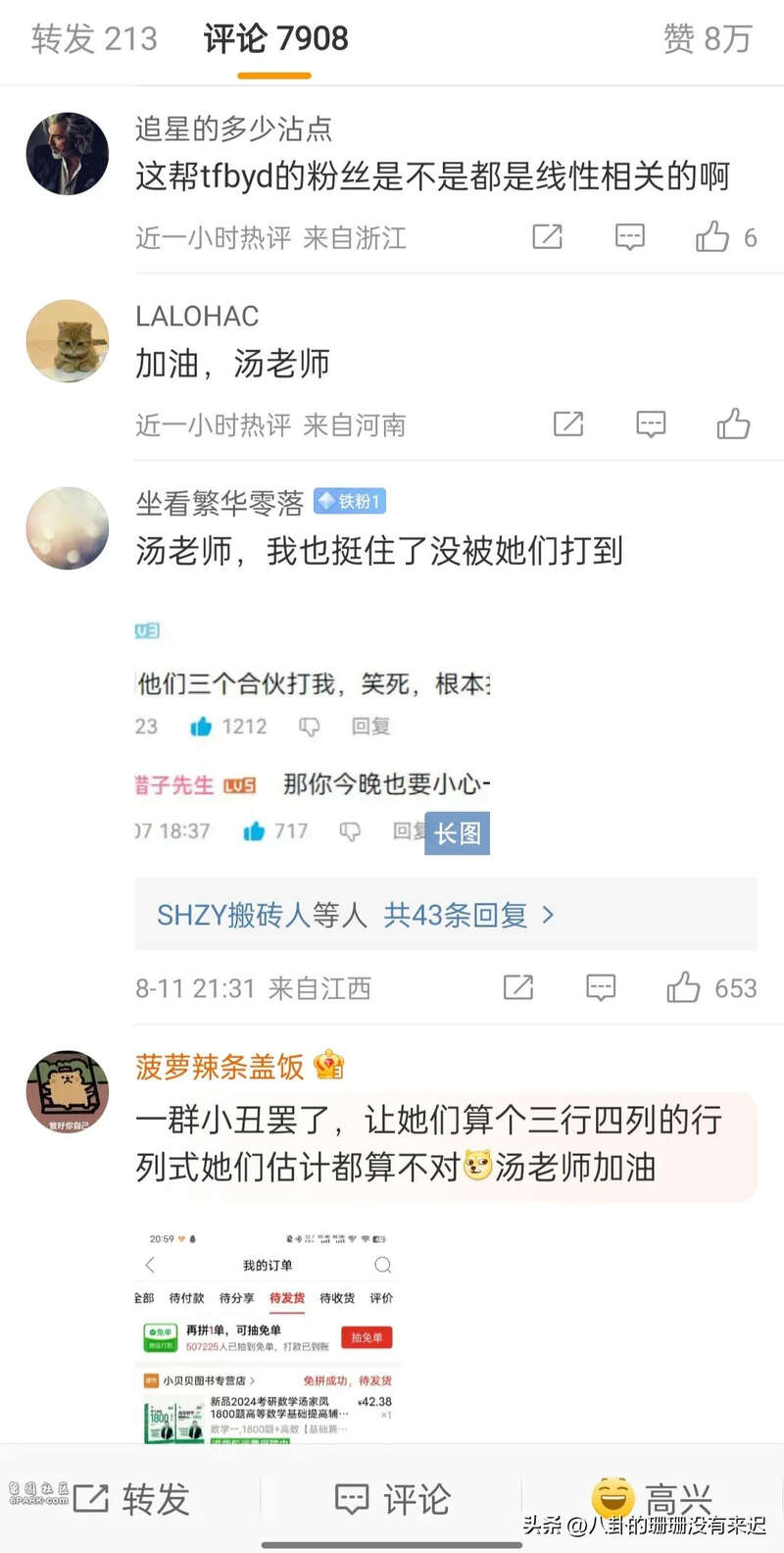Screen dimensions: 784x1553
Task: Reply to 追星的多少沾点's comment
Action: pos(629,237)
